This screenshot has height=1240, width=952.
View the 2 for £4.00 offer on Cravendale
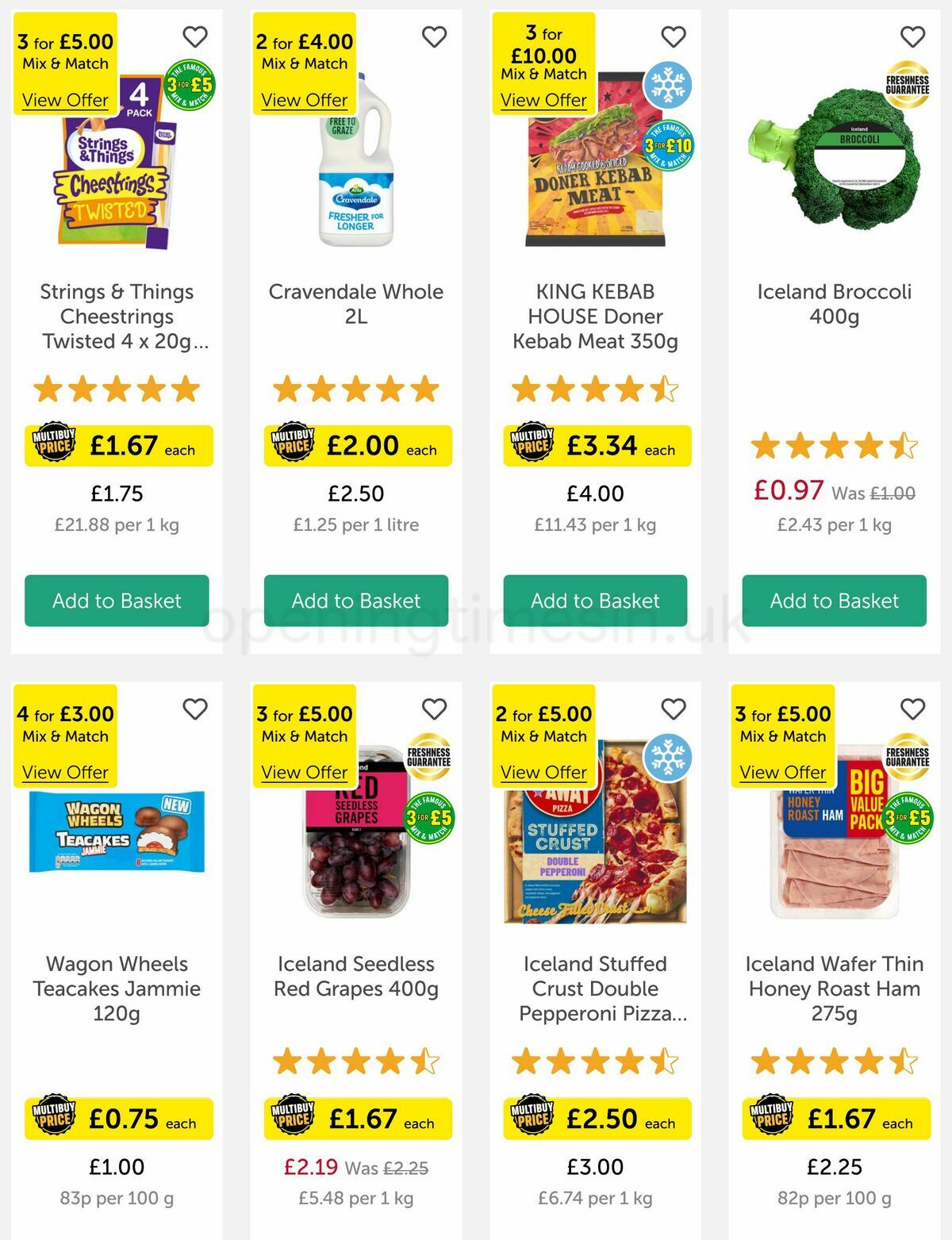point(304,99)
